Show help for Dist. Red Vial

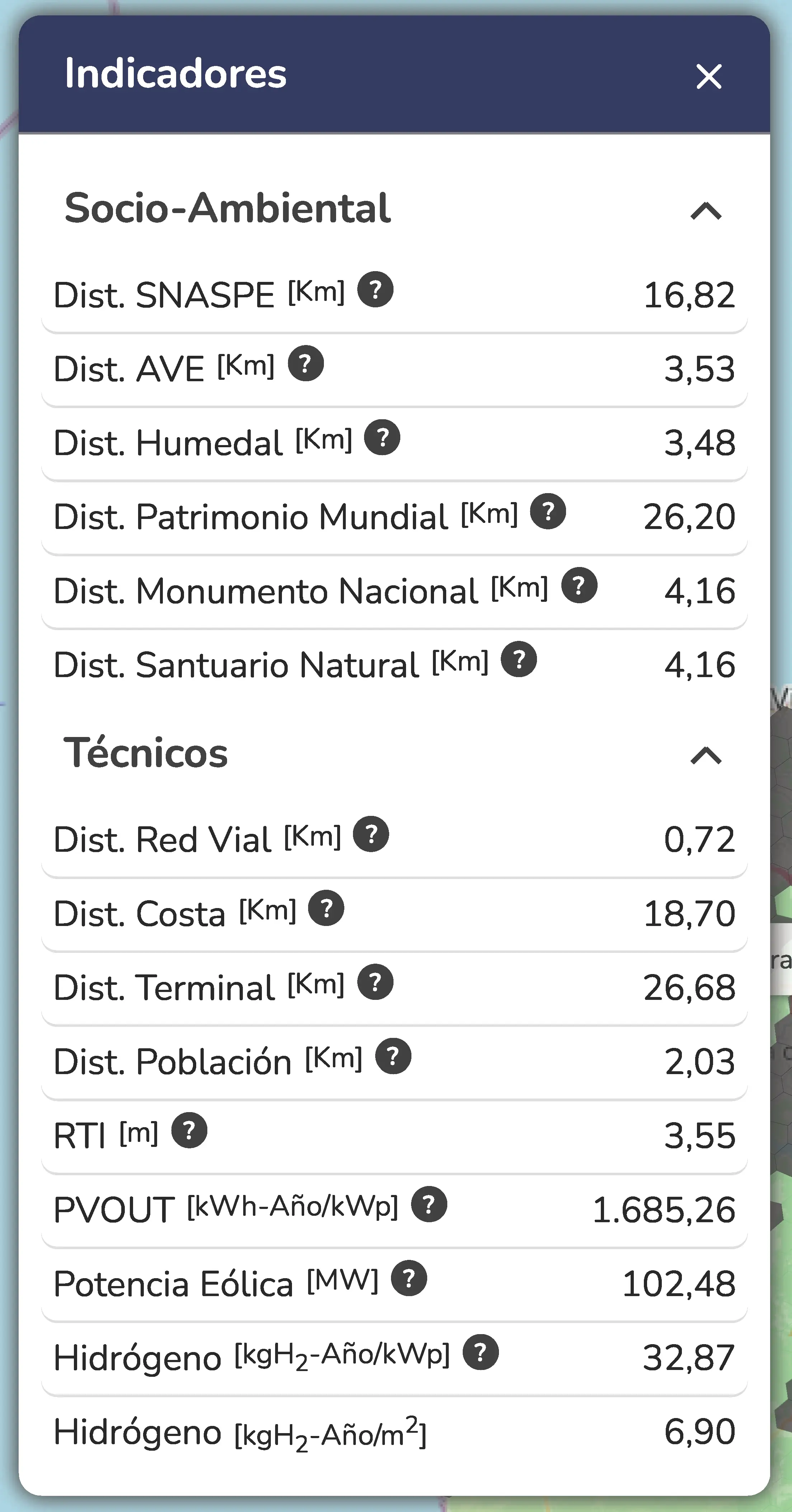tap(371, 834)
